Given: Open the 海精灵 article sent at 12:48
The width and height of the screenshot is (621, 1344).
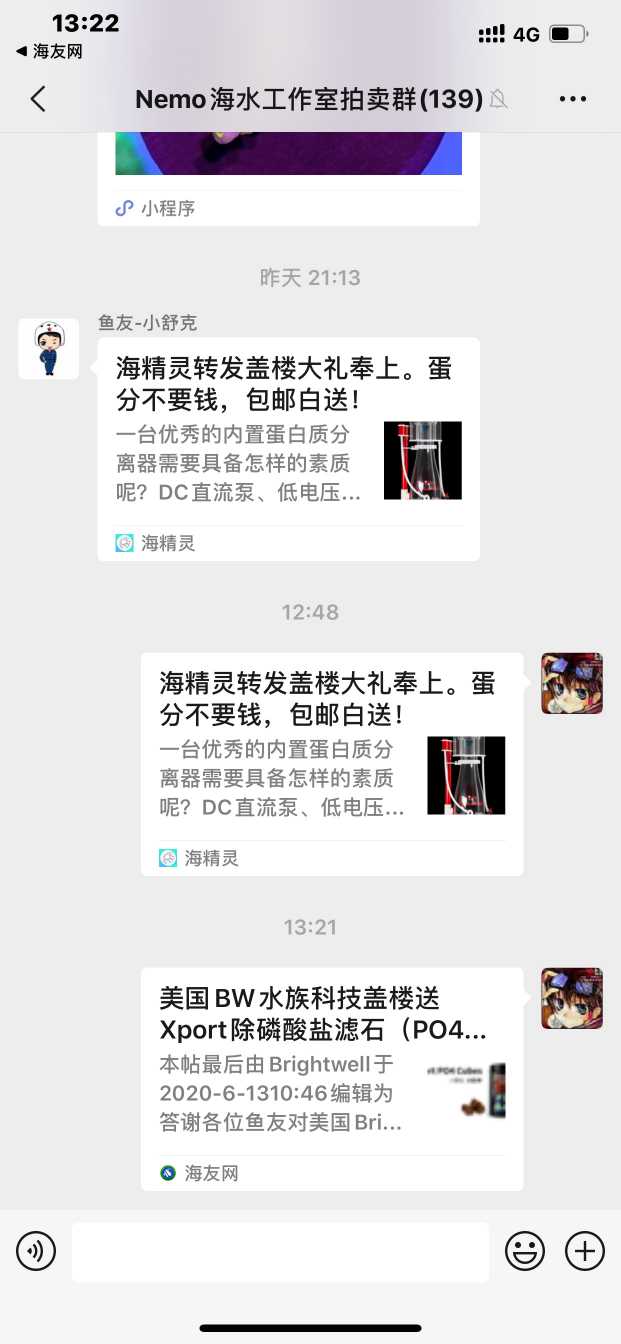Looking at the screenshot, I should [331, 763].
